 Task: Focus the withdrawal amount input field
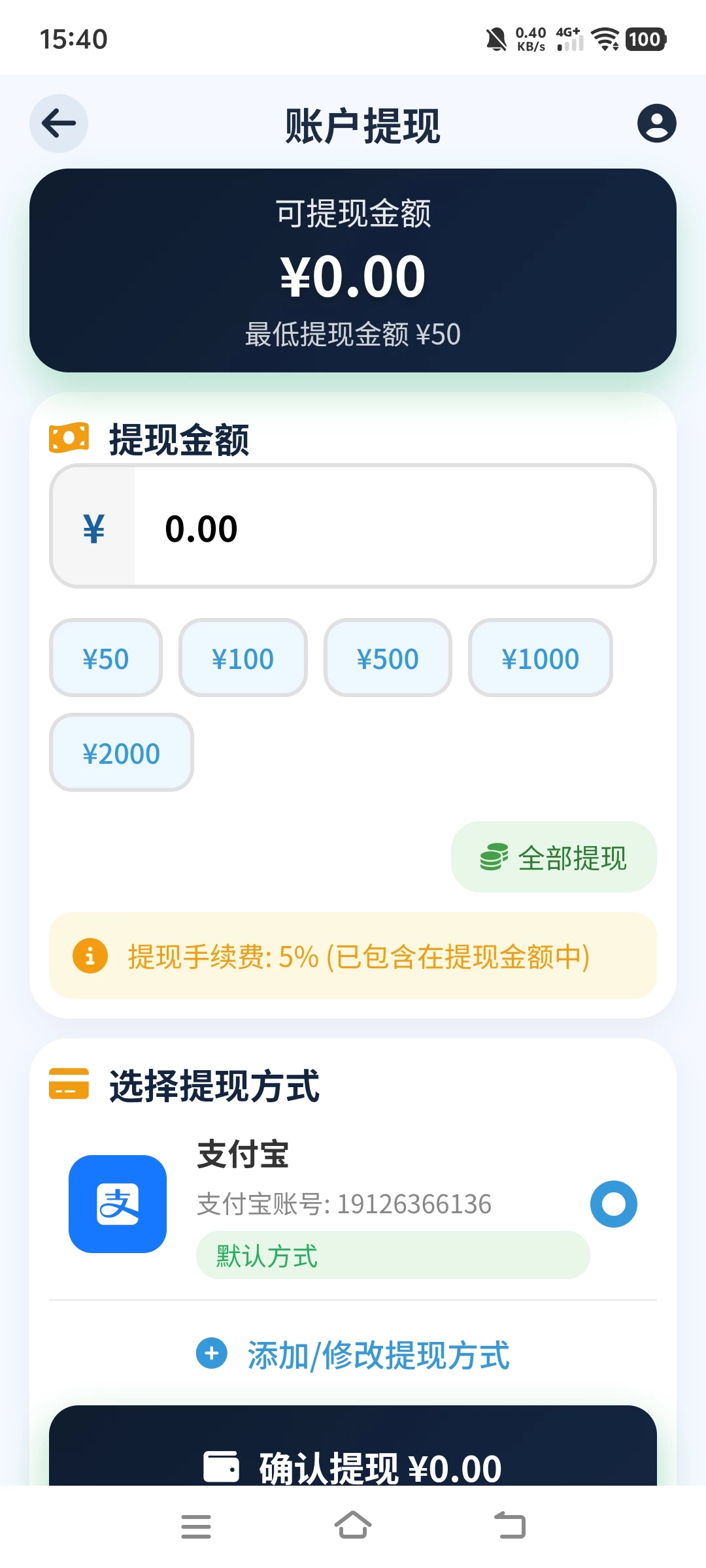click(392, 527)
